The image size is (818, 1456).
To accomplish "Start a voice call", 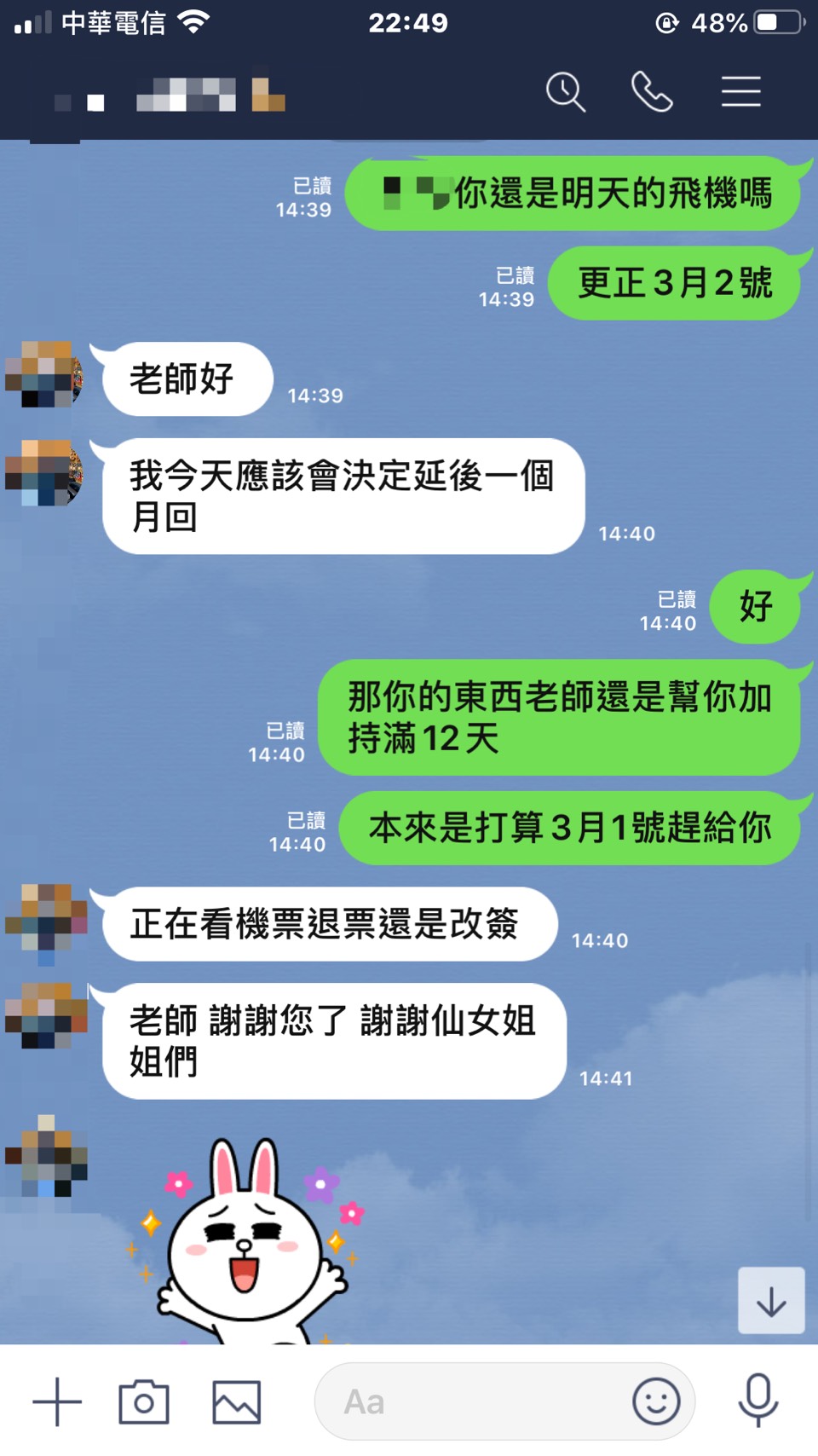I will click(x=652, y=92).
